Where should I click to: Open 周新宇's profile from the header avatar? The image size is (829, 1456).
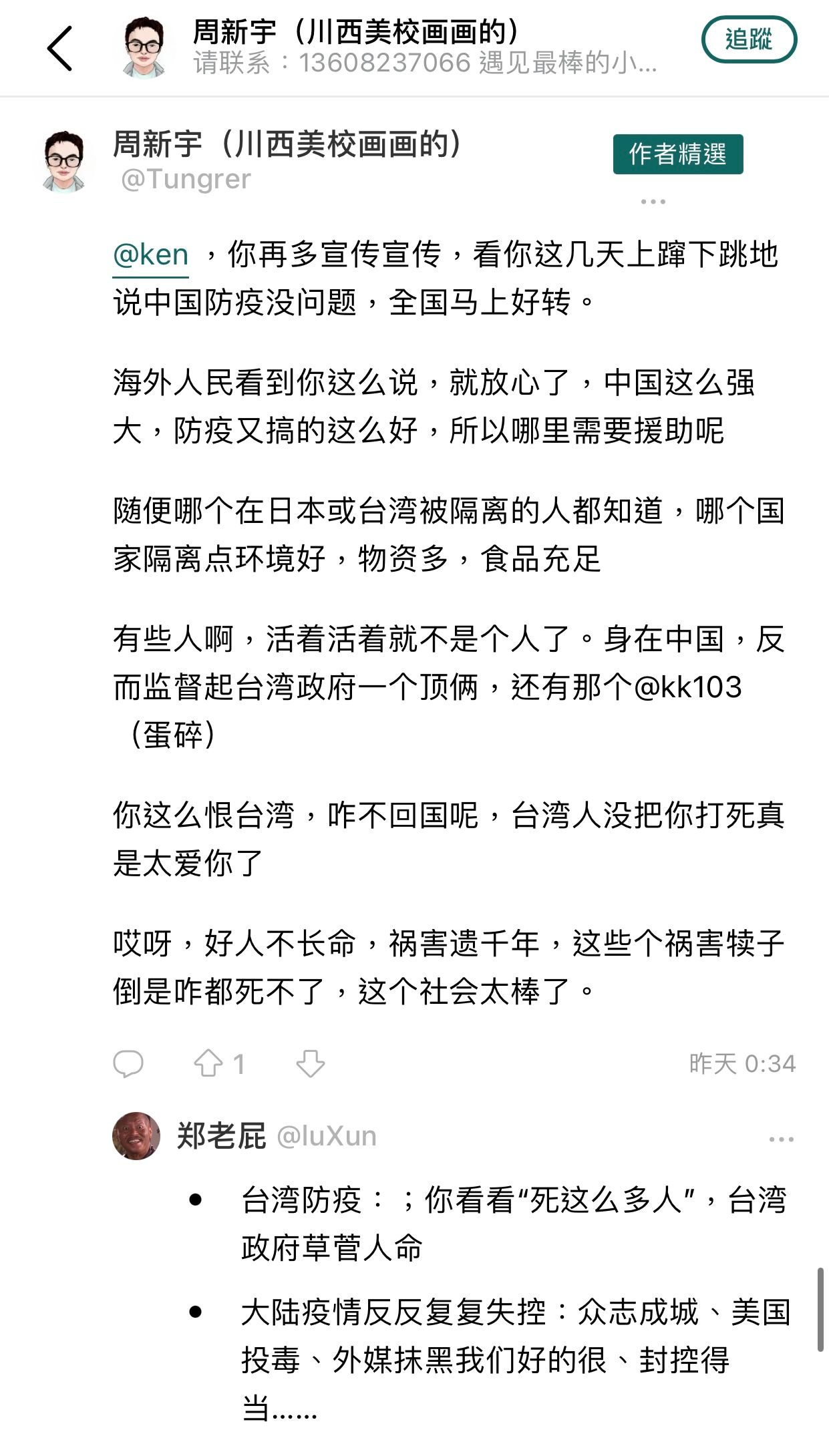click(x=144, y=47)
